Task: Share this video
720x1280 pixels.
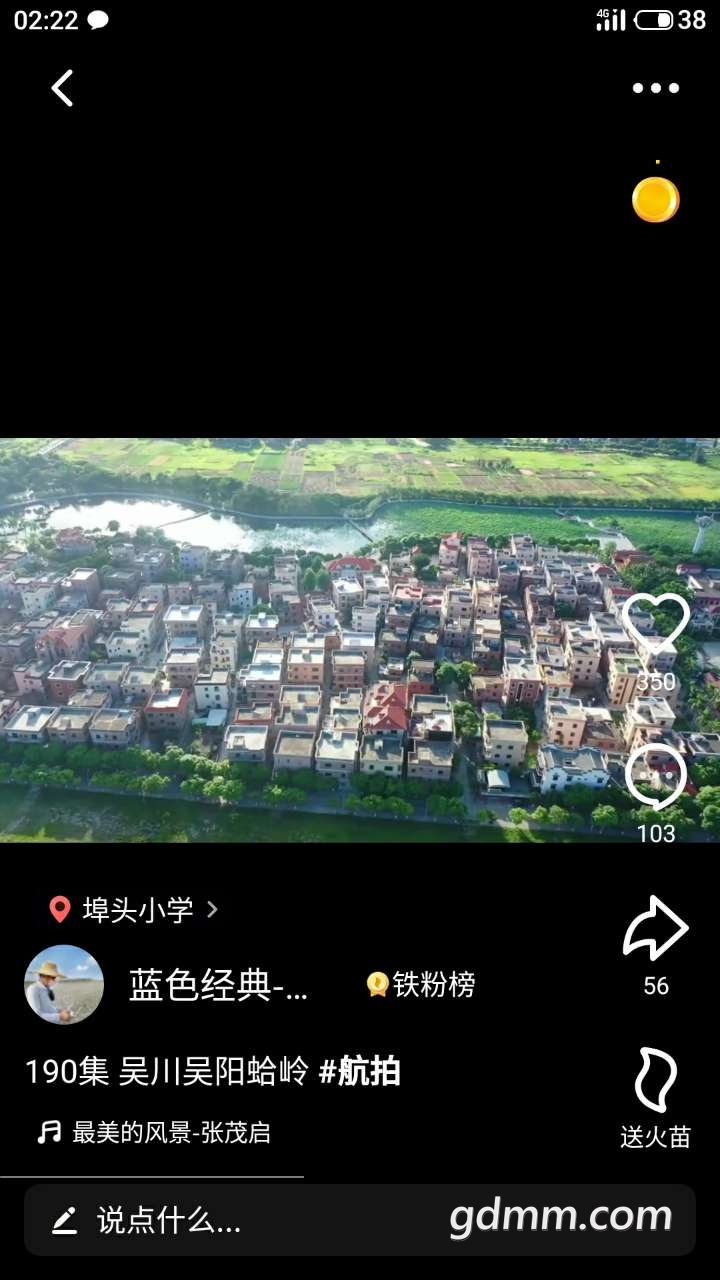Action: tap(656, 930)
